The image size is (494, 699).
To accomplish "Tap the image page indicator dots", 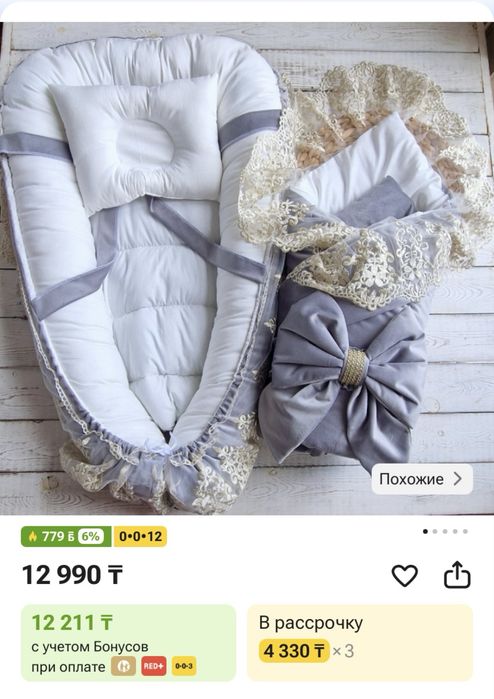I will (x=445, y=531).
